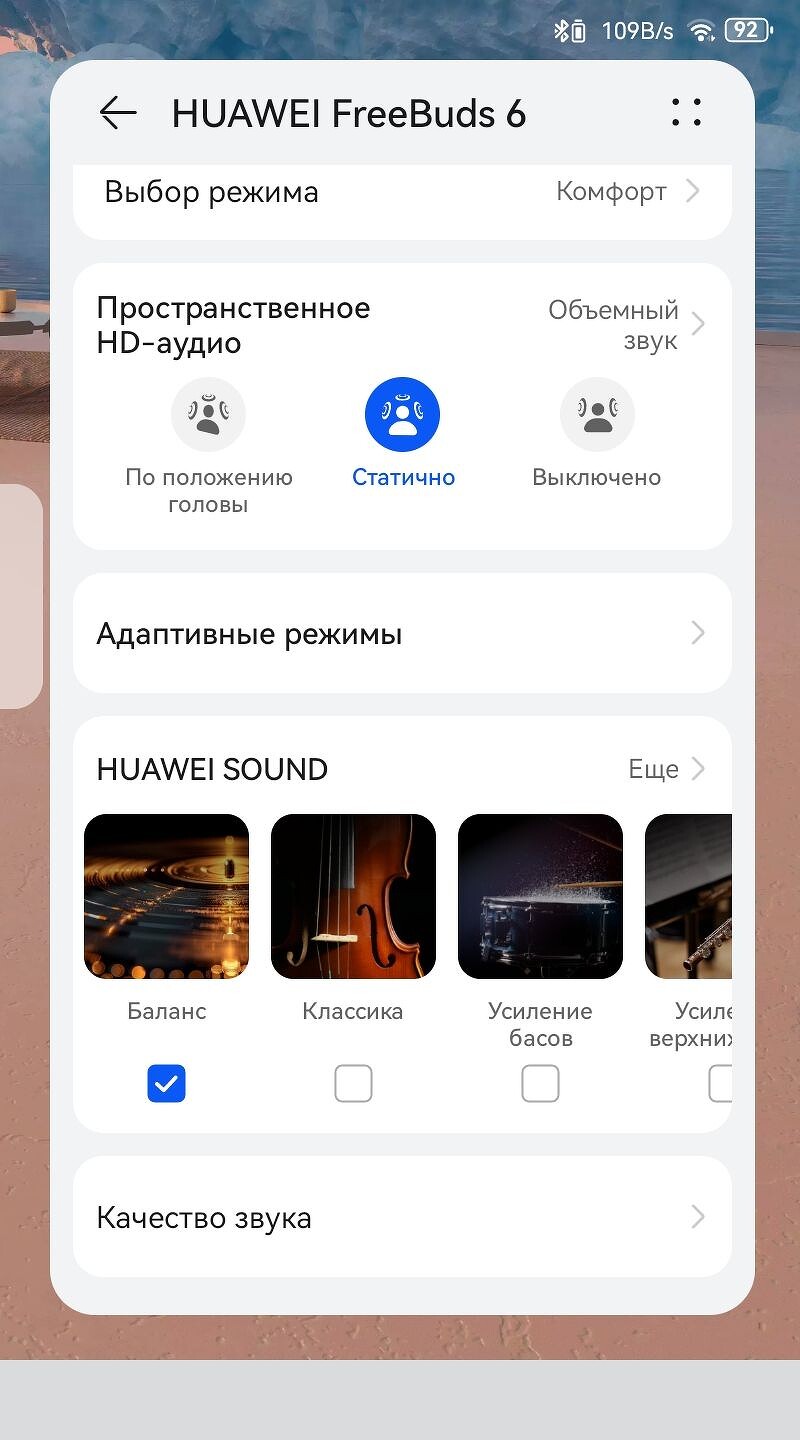Enable the Усиление басов checkbox
The image size is (800, 1440).
coord(540,1083)
